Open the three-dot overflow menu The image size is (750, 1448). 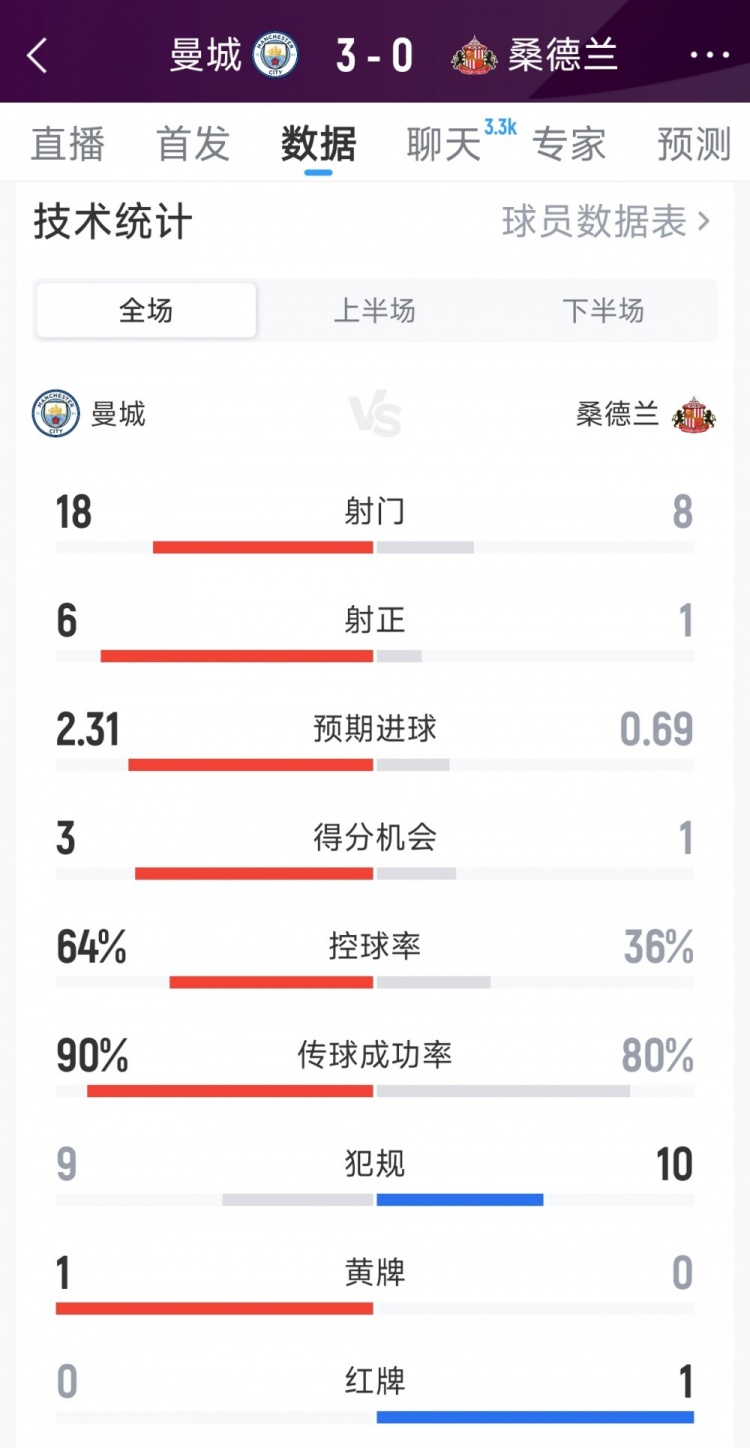click(710, 55)
